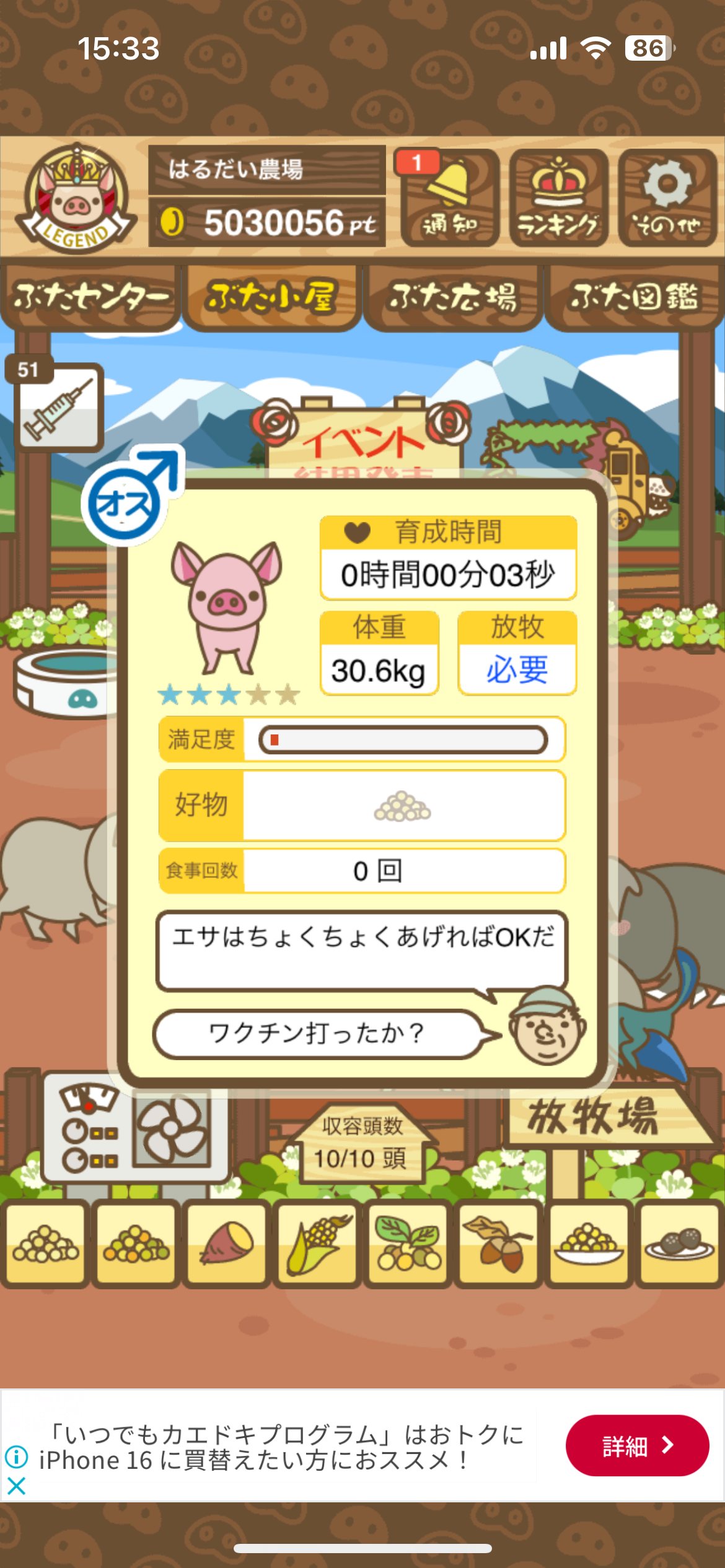Image resolution: width=725 pixels, height=1568 pixels.
Task: Open the イベント signboard
Action: (364, 440)
